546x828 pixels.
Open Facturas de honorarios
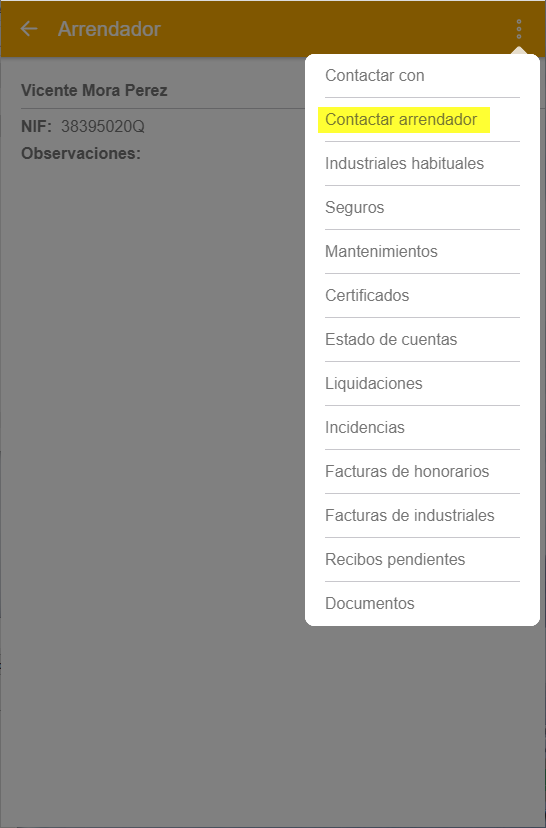(422, 472)
